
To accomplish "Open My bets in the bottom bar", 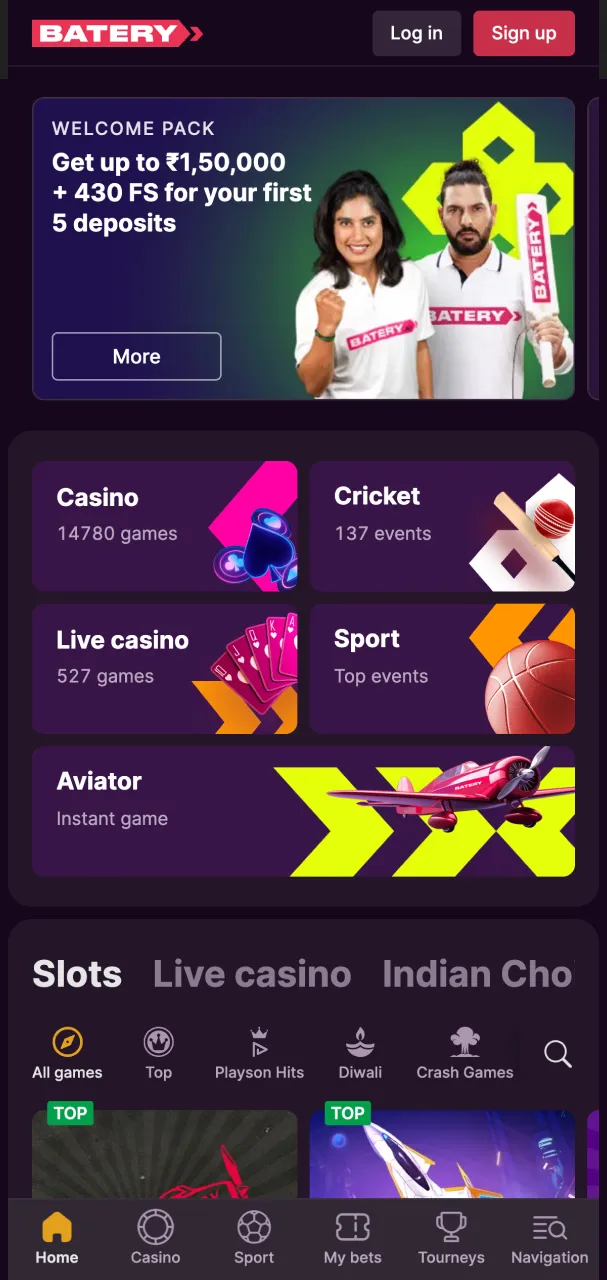I will (352, 1238).
